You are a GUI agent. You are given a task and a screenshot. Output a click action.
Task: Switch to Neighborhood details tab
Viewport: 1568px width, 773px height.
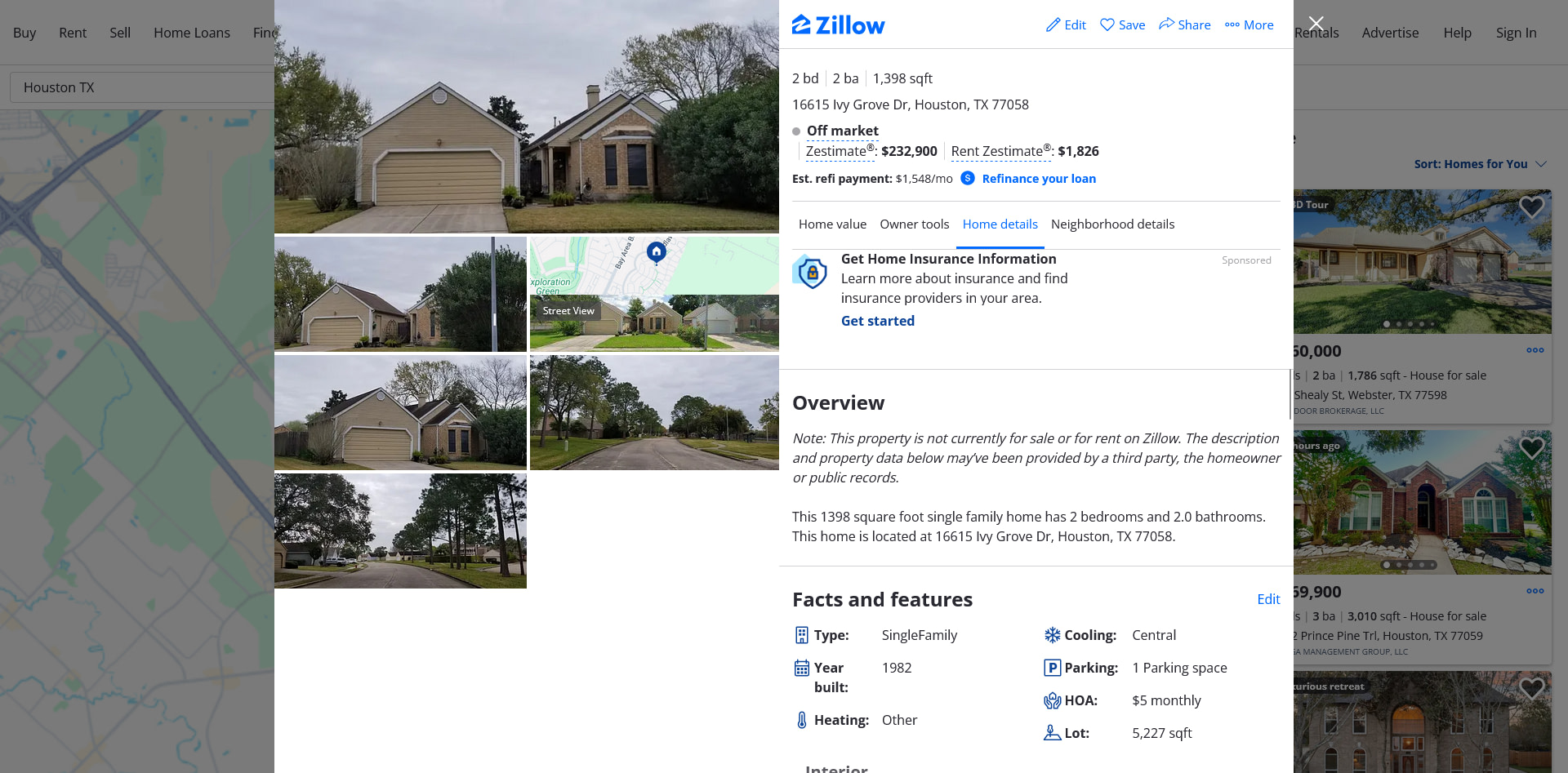pos(1112,224)
